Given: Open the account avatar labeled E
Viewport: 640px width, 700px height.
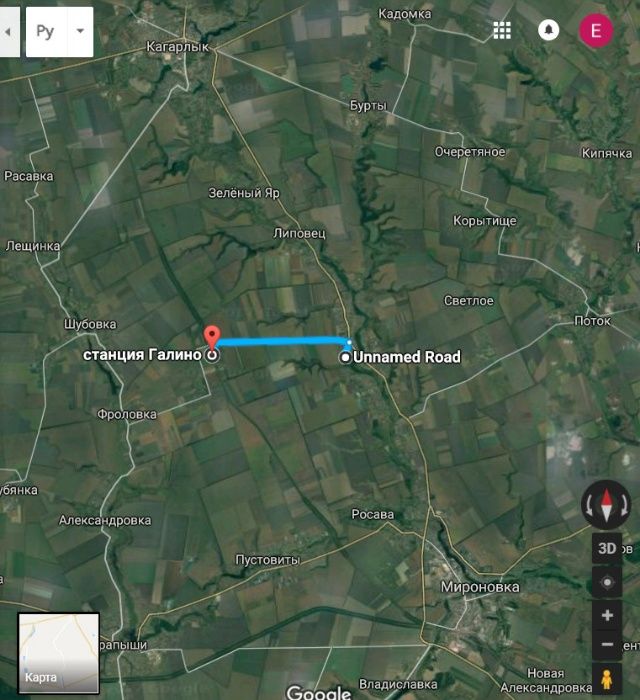Looking at the screenshot, I should pyautogui.click(x=596, y=30).
